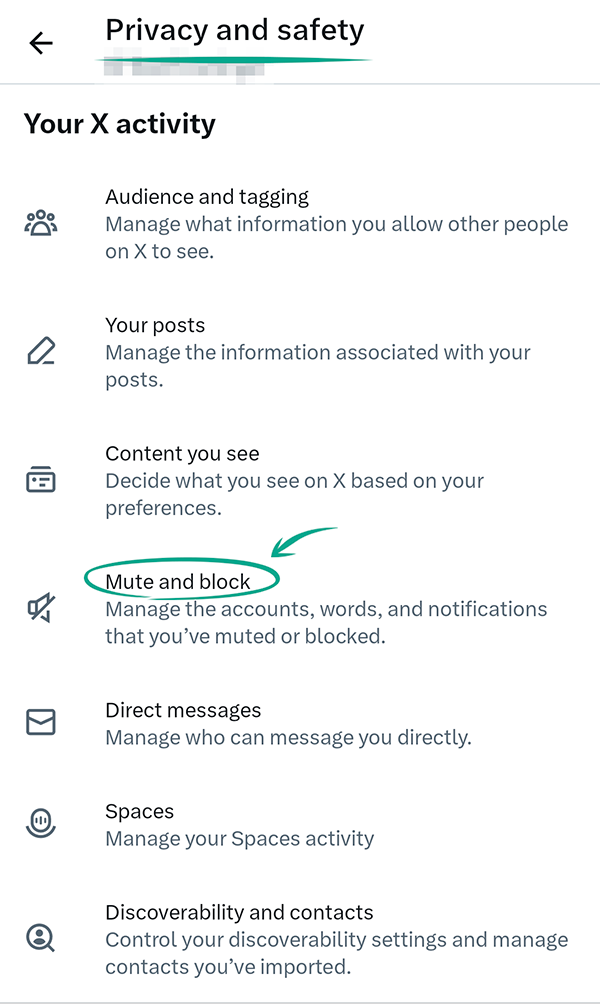600x1004 pixels.
Task: Open Discoverability and contacts settings
Action: [239, 912]
